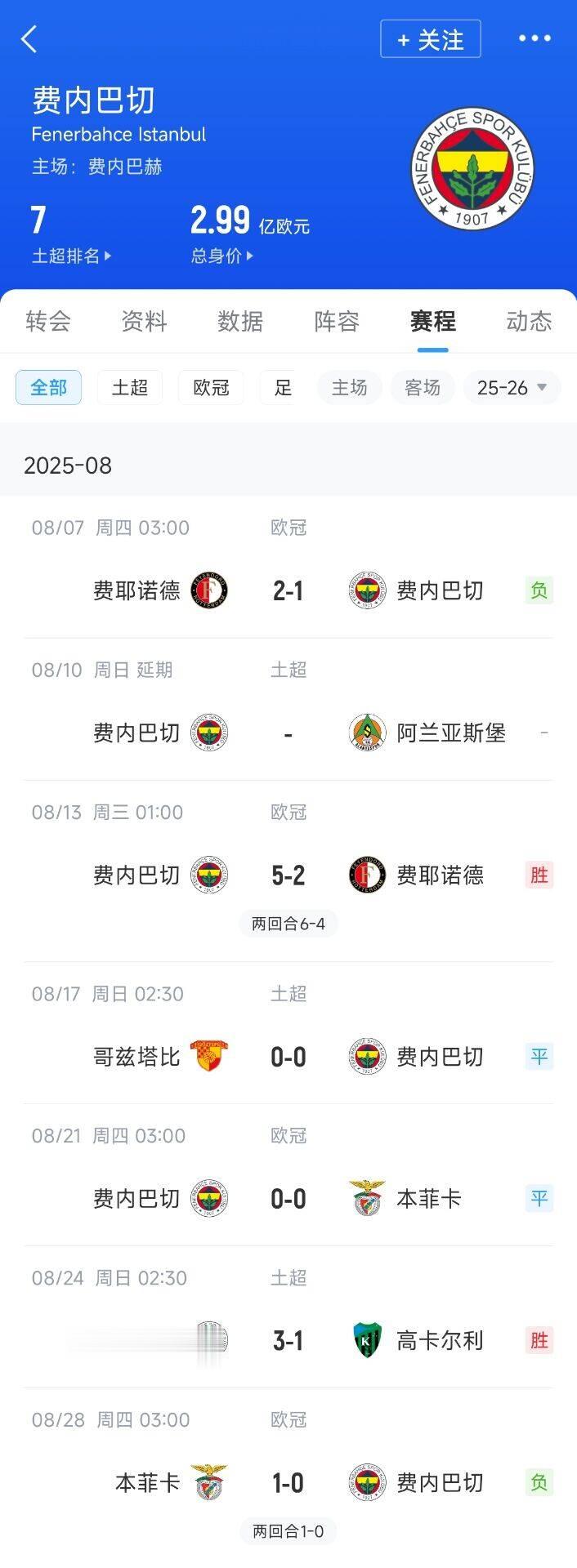Follow Fenerbahce with the 关注 button
Image resolution: width=577 pixels, height=1568 pixels.
[x=430, y=39]
